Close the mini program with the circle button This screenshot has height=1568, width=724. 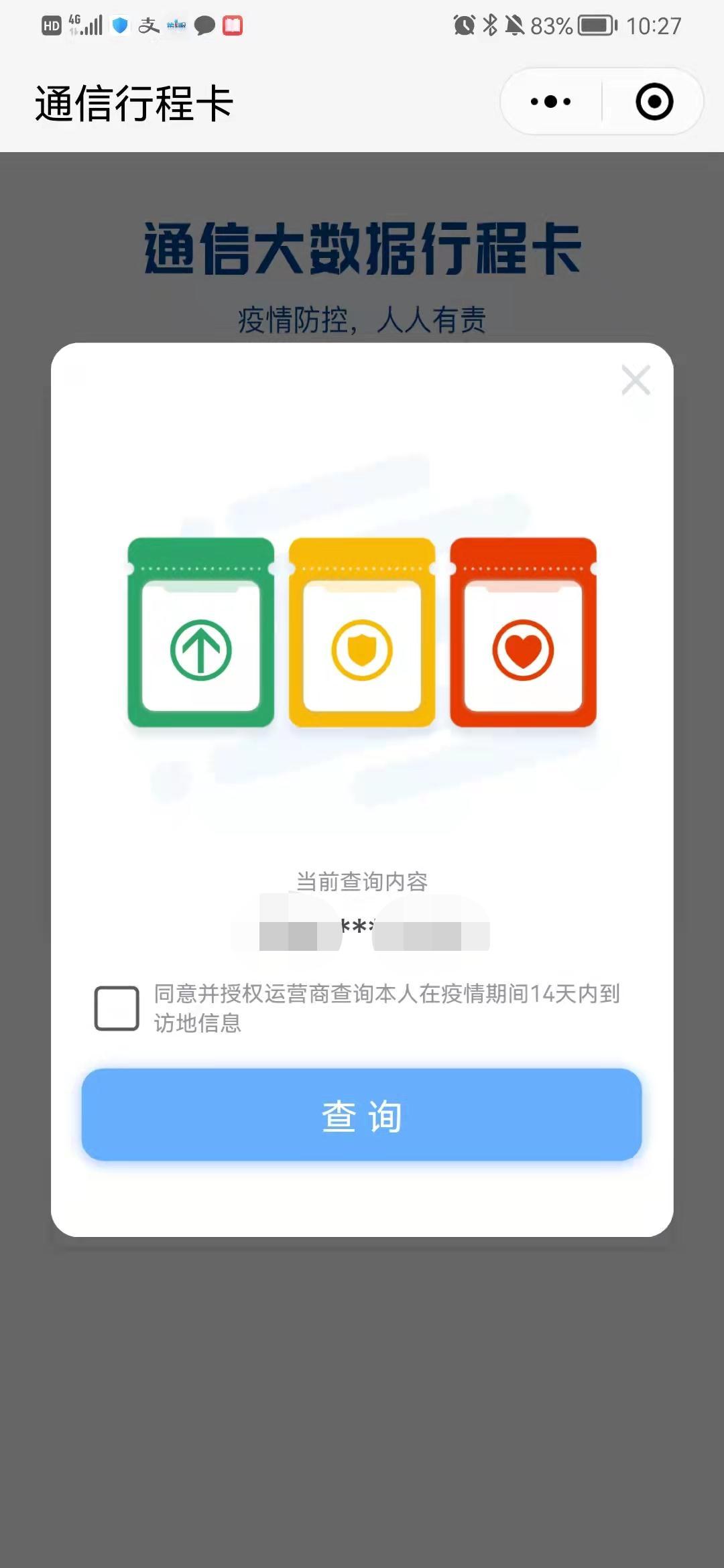pyautogui.click(x=654, y=102)
